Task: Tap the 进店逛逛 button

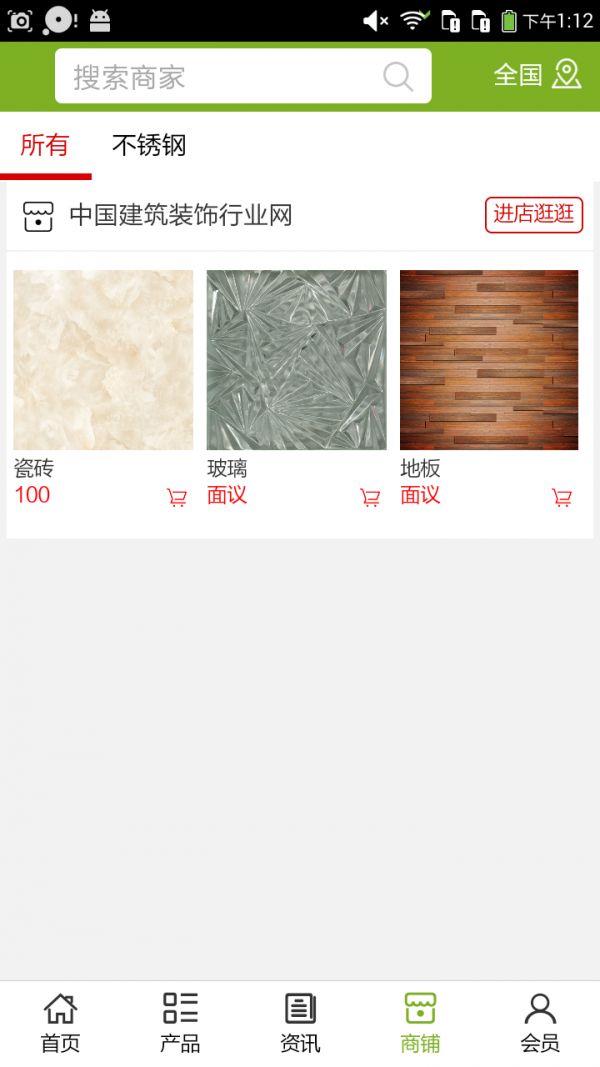Action: [534, 214]
